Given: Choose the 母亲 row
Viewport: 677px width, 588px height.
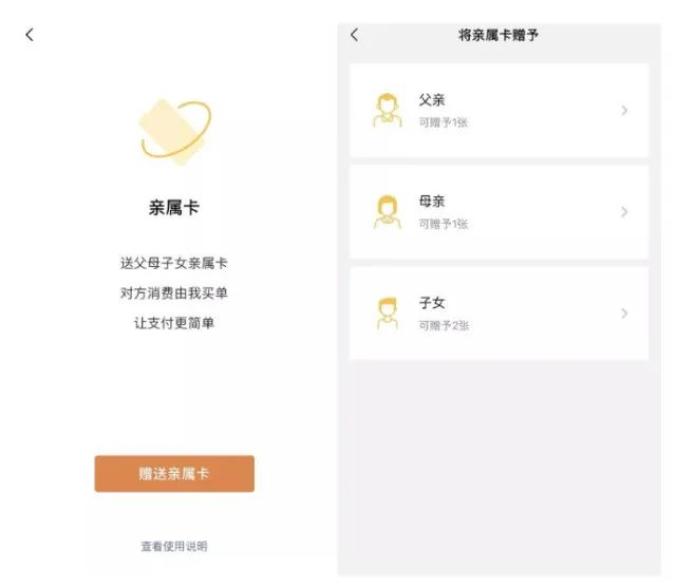Looking at the screenshot, I should click(x=498, y=212).
